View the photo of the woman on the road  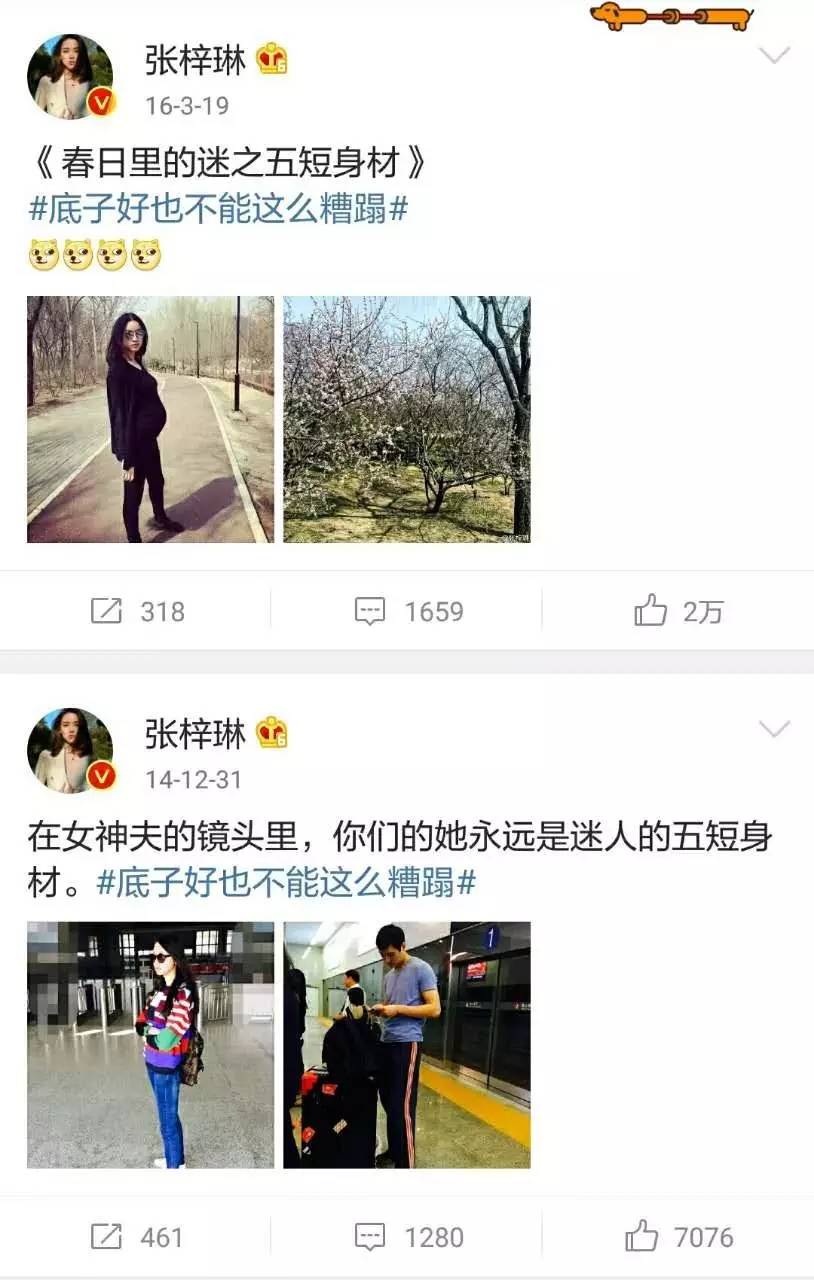[x=150, y=419]
